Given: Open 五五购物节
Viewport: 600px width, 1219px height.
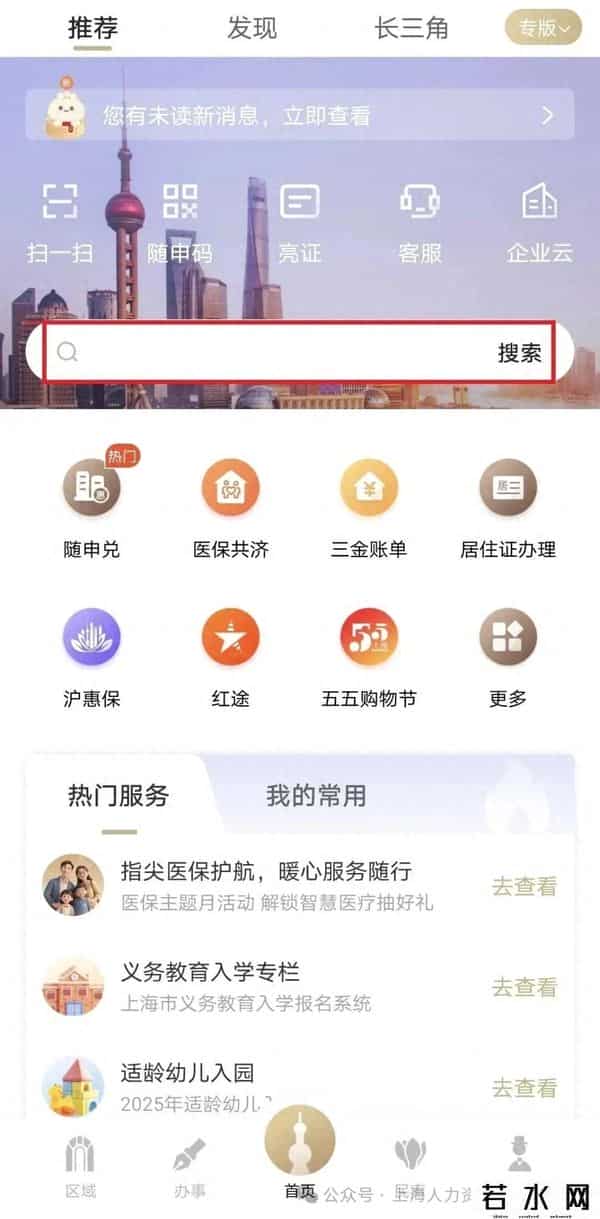Looking at the screenshot, I should click(x=369, y=655).
